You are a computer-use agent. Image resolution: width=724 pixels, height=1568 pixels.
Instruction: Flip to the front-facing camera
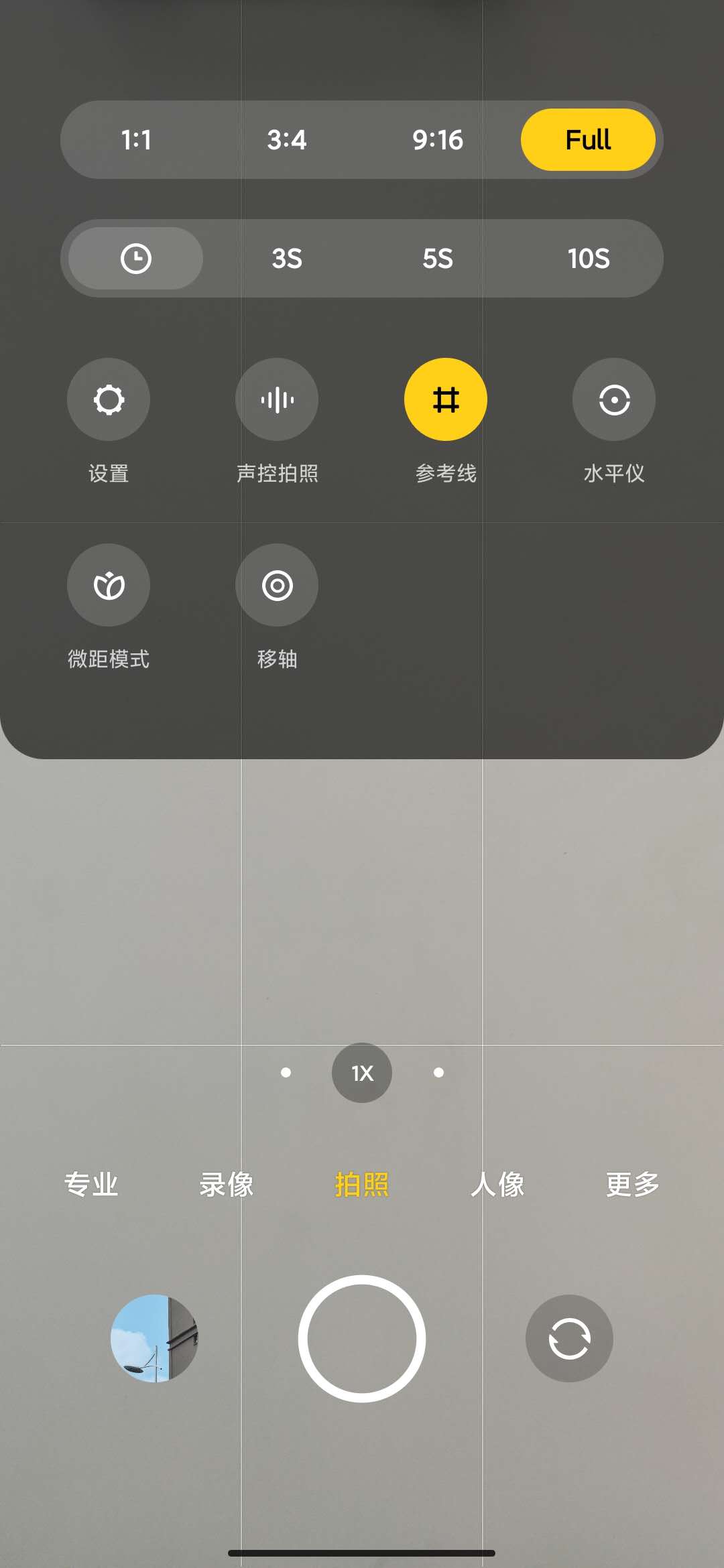point(569,1337)
